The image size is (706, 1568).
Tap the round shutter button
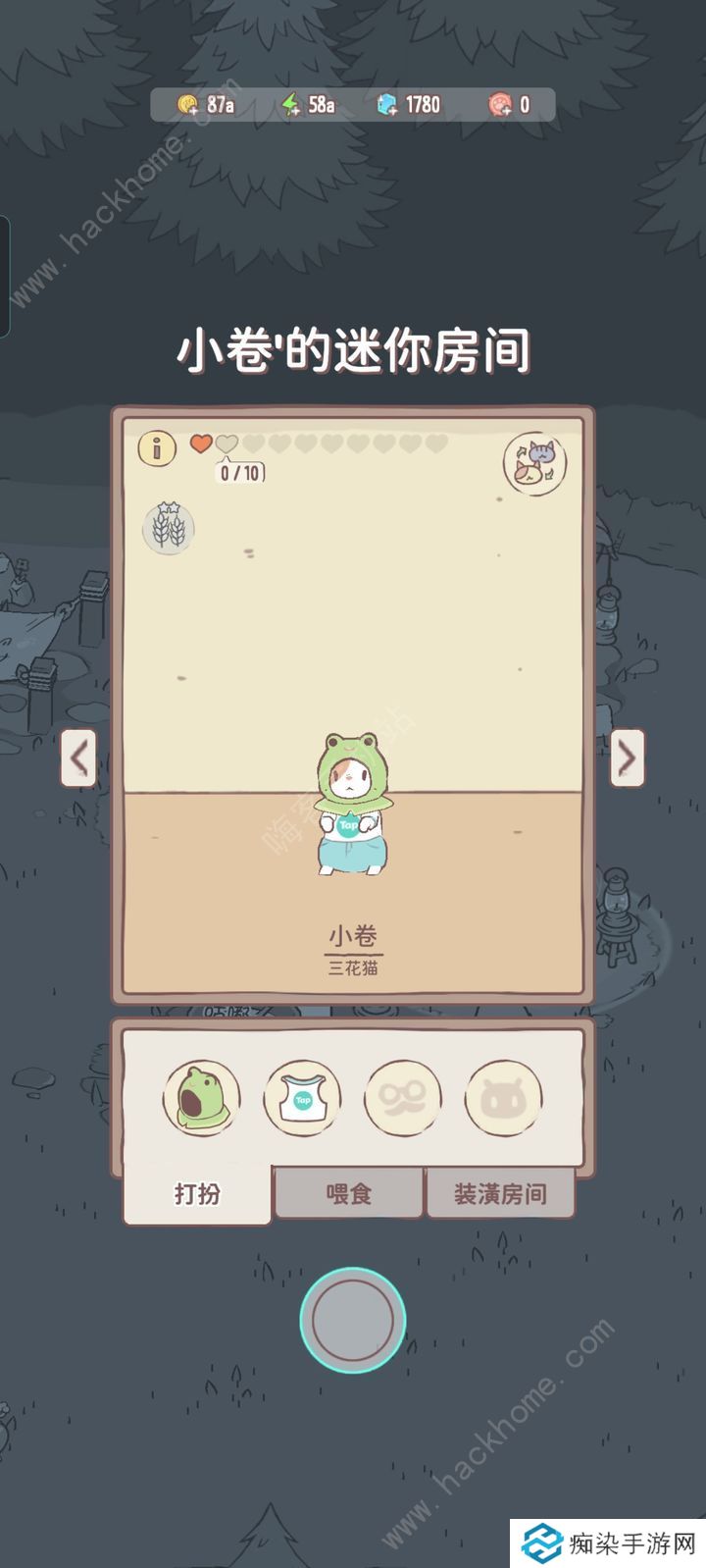(353, 1320)
